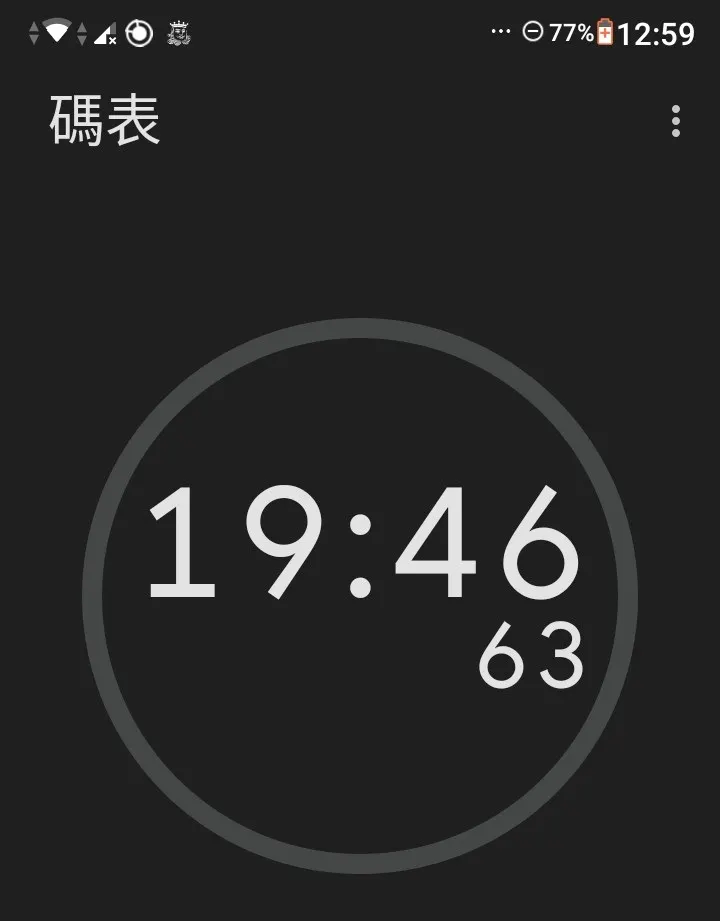720x921 pixels.
Task: Expand the notification shade from status bar
Action: click(x=300, y=32)
